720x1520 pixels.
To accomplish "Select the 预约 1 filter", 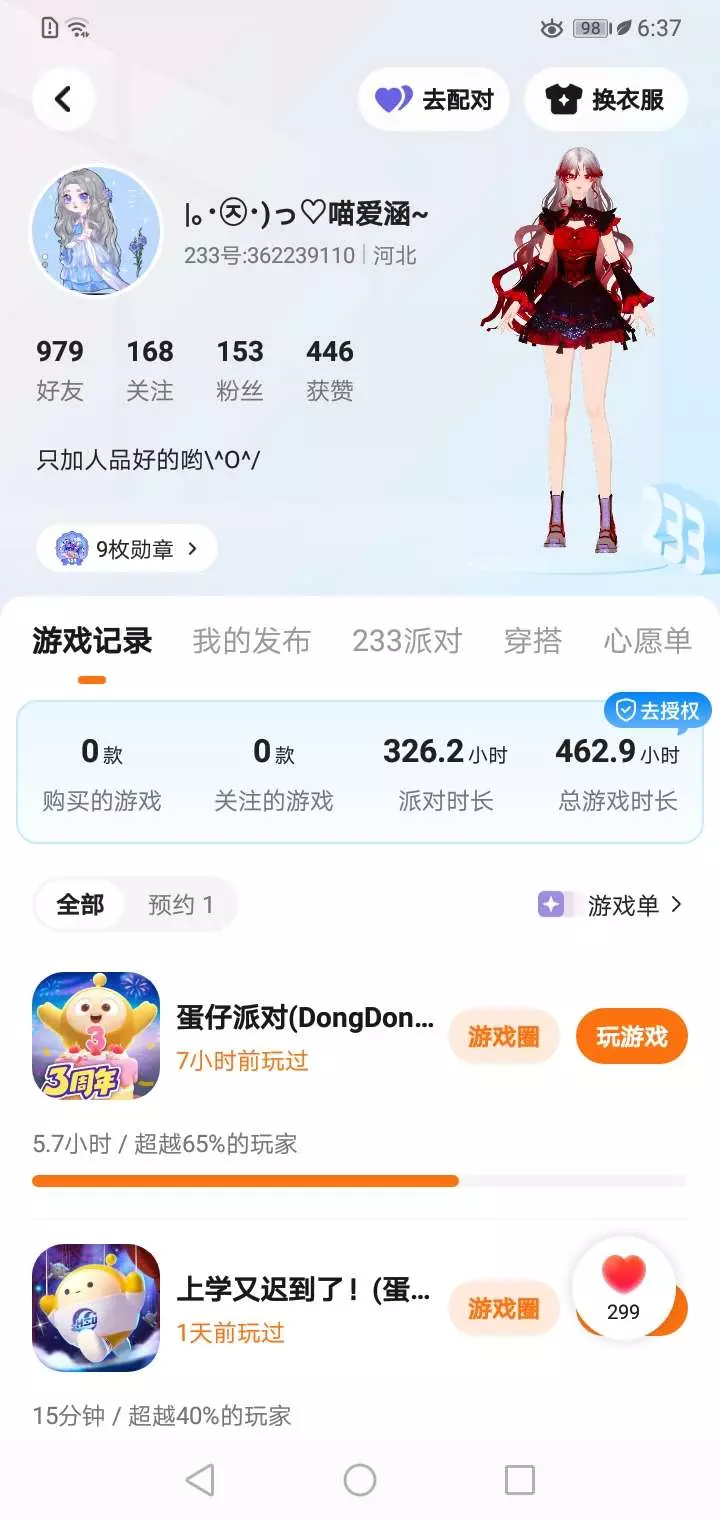I will (181, 905).
